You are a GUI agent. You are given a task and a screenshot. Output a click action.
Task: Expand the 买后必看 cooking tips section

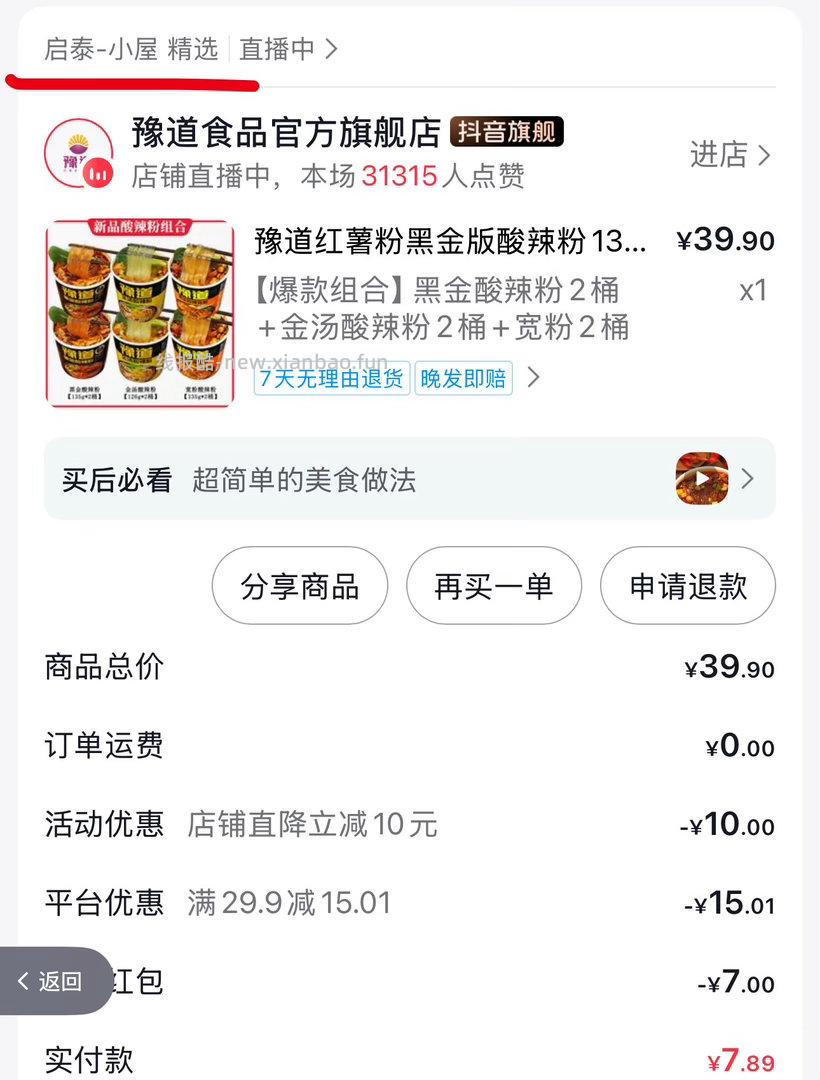click(x=746, y=480)
